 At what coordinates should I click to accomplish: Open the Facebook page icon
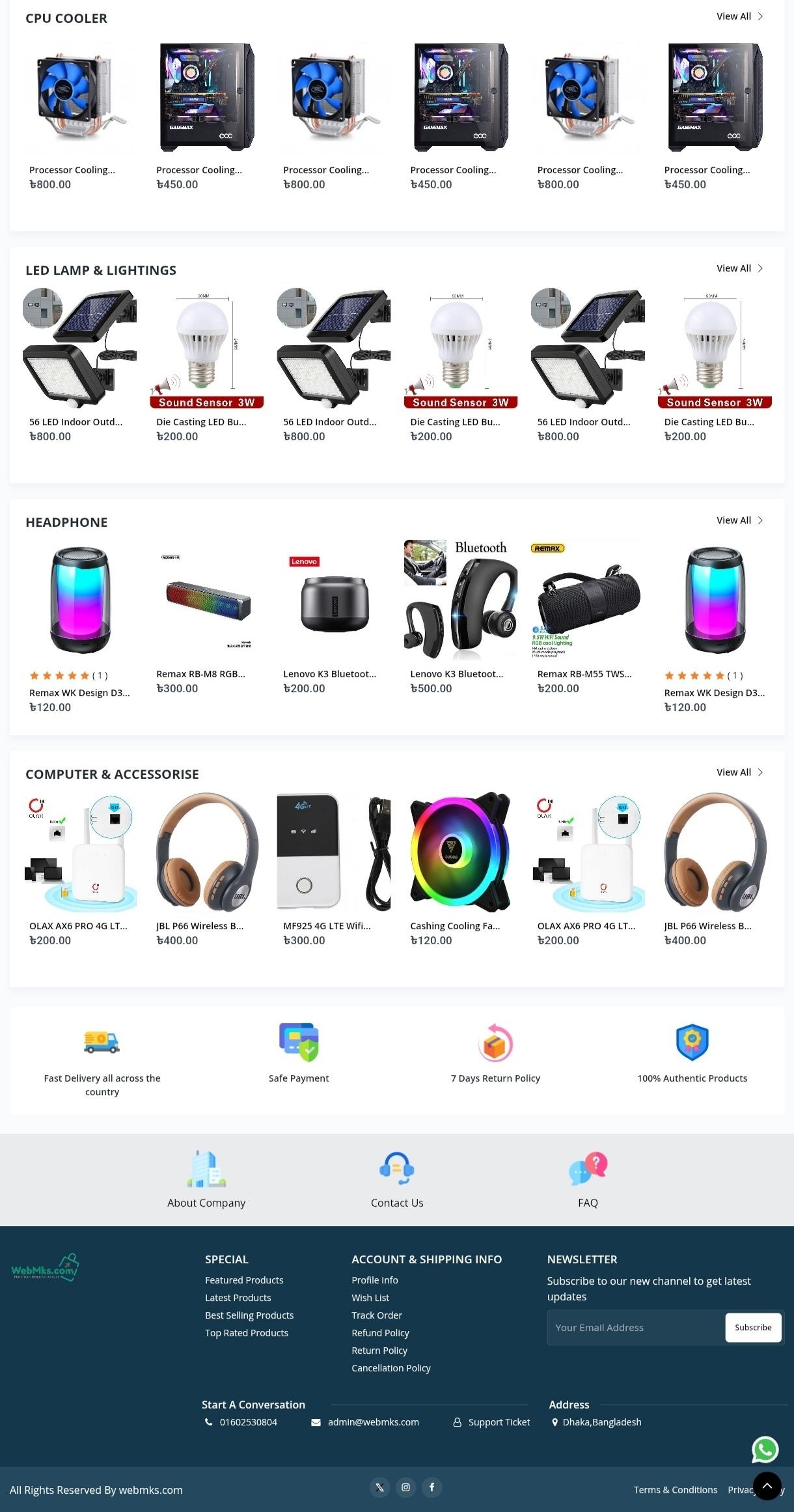tap(431, 1487)
